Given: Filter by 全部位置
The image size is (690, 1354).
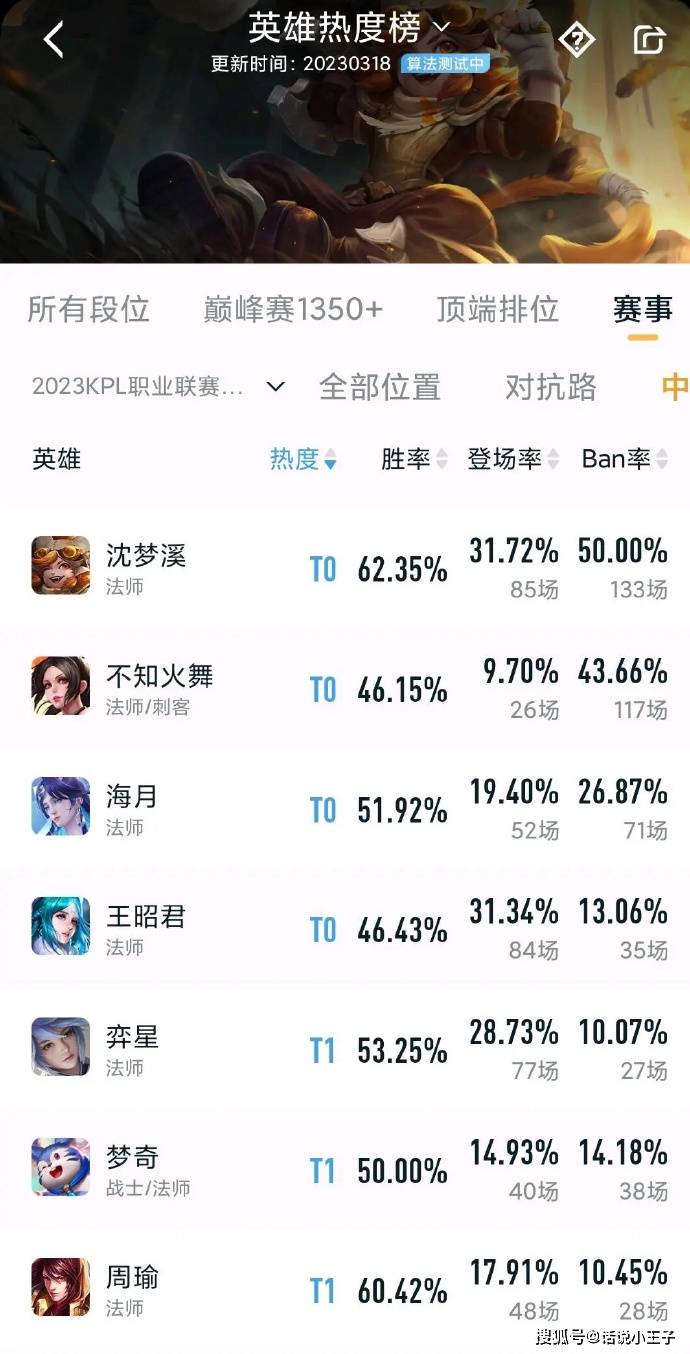Looking at the screenshot, I should [379, 387].
